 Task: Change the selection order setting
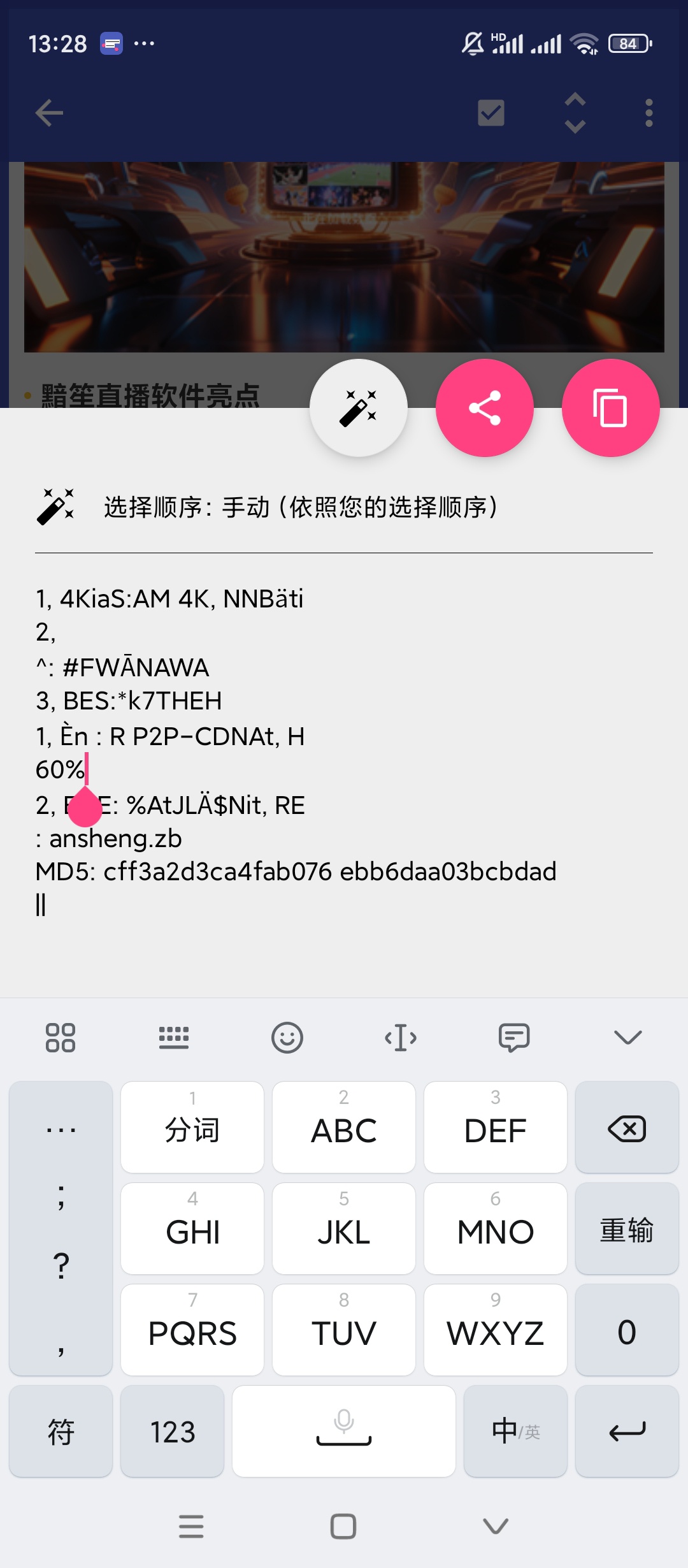click(x=299, y=507)
